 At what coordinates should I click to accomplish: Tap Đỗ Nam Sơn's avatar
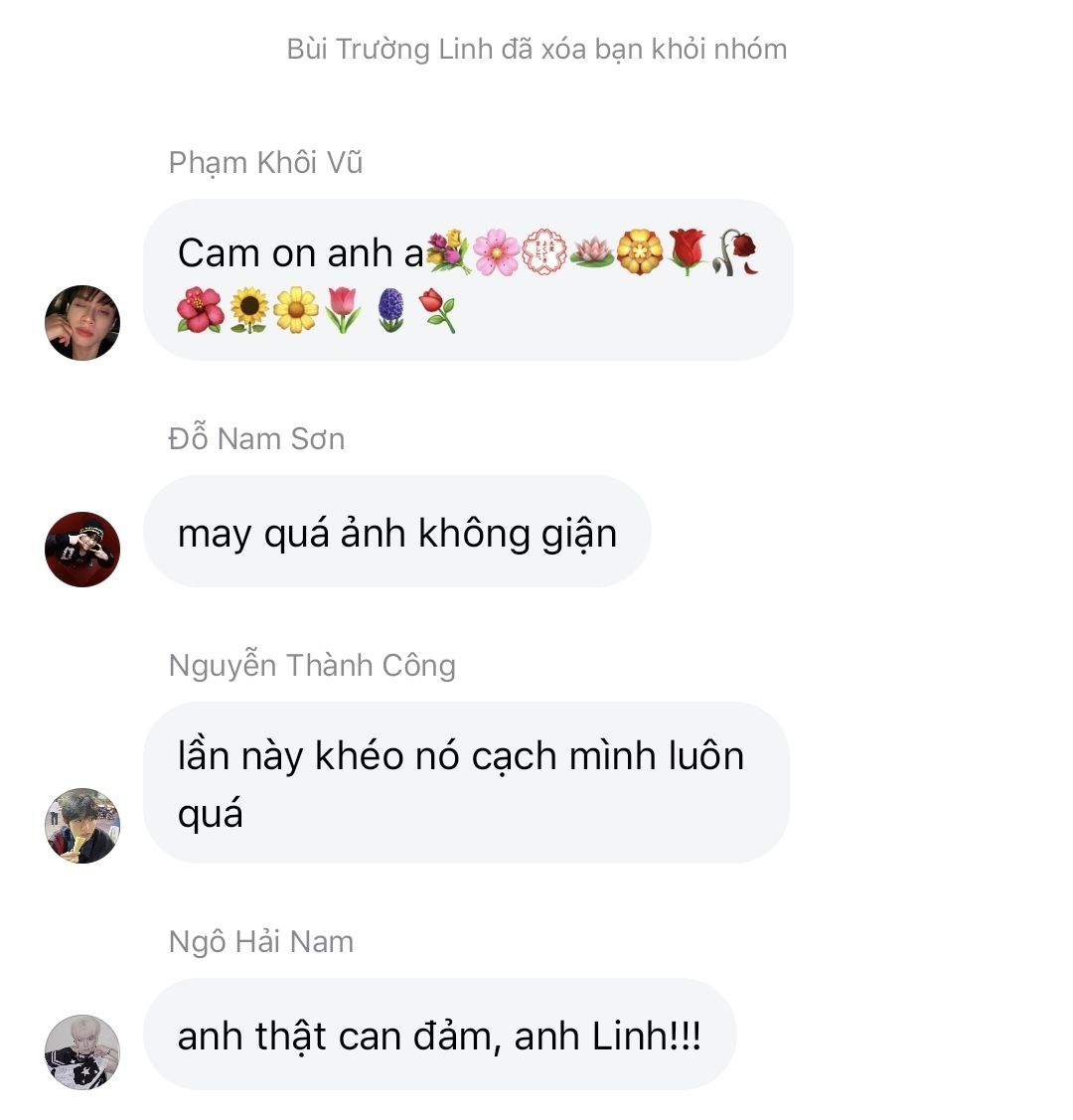point(82,550)
